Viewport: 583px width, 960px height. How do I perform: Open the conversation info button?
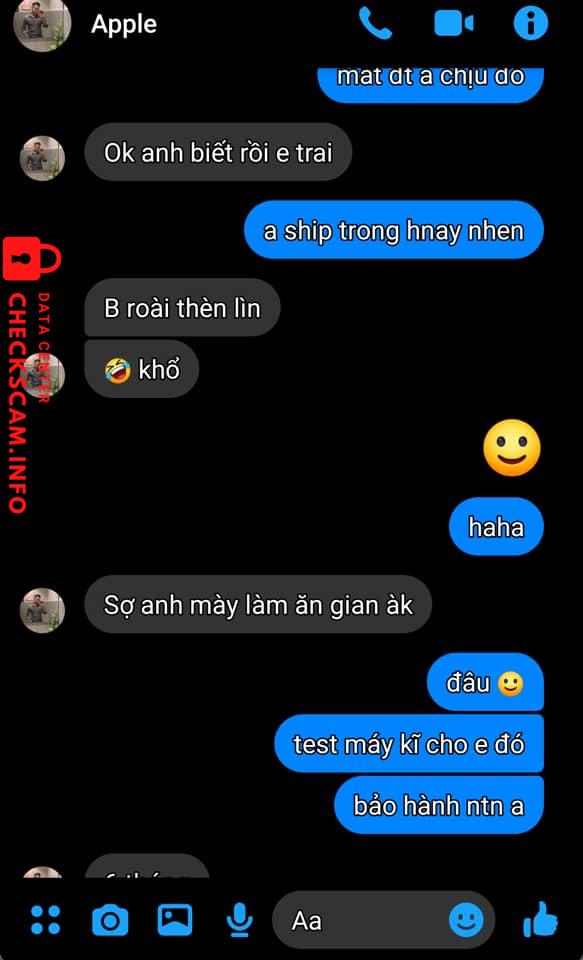pyautogui.click(x=530, y=23)
